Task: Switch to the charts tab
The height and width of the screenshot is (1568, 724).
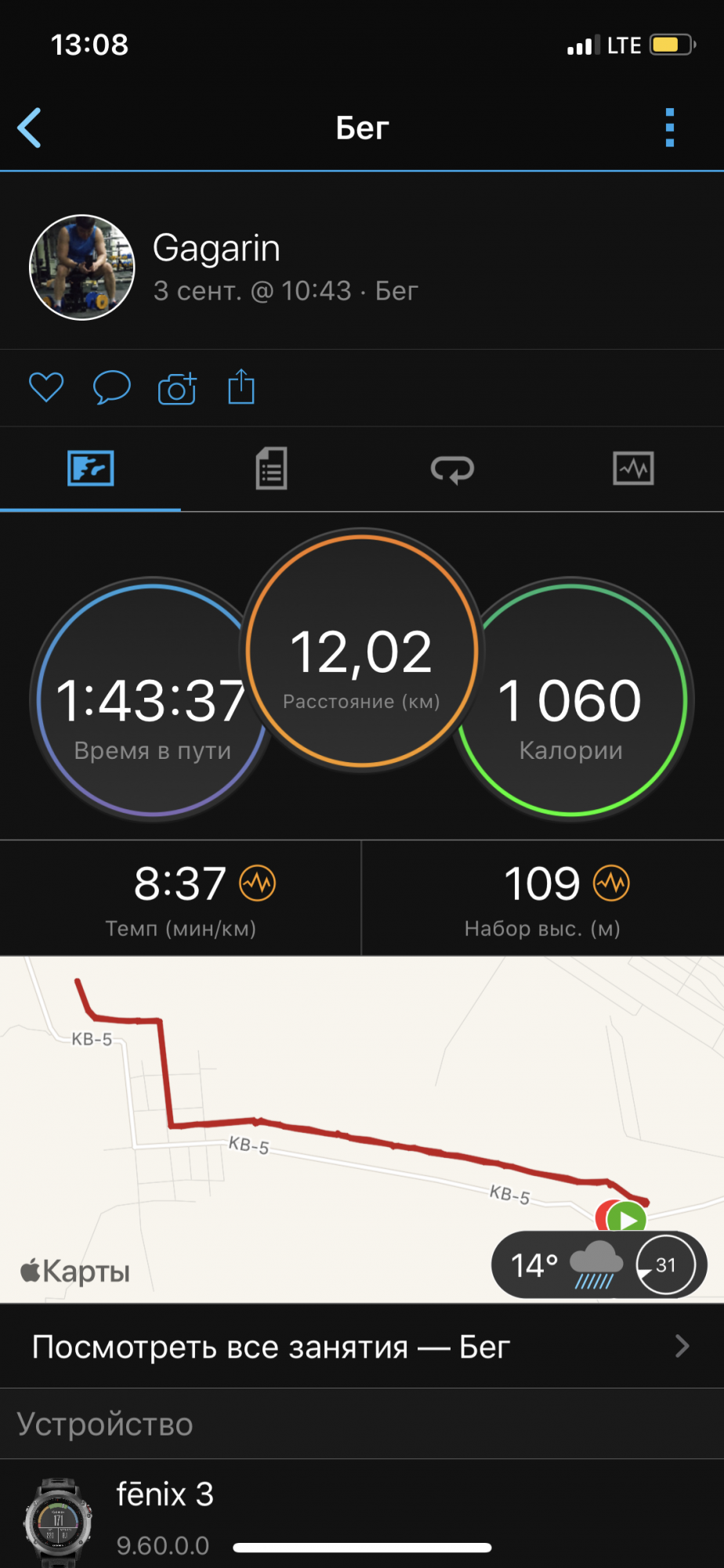Action: [633, 469]
